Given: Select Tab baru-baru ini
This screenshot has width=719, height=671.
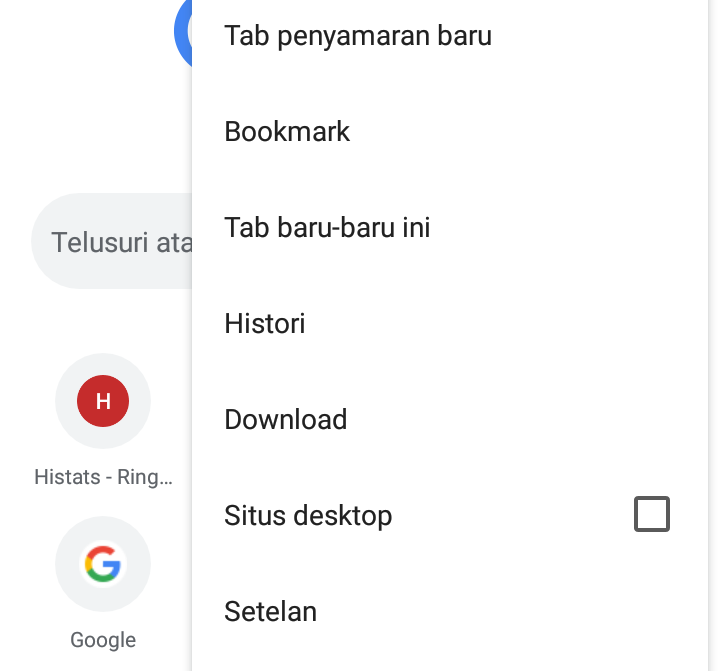Looking at the screenshot, I should [327, 228].
